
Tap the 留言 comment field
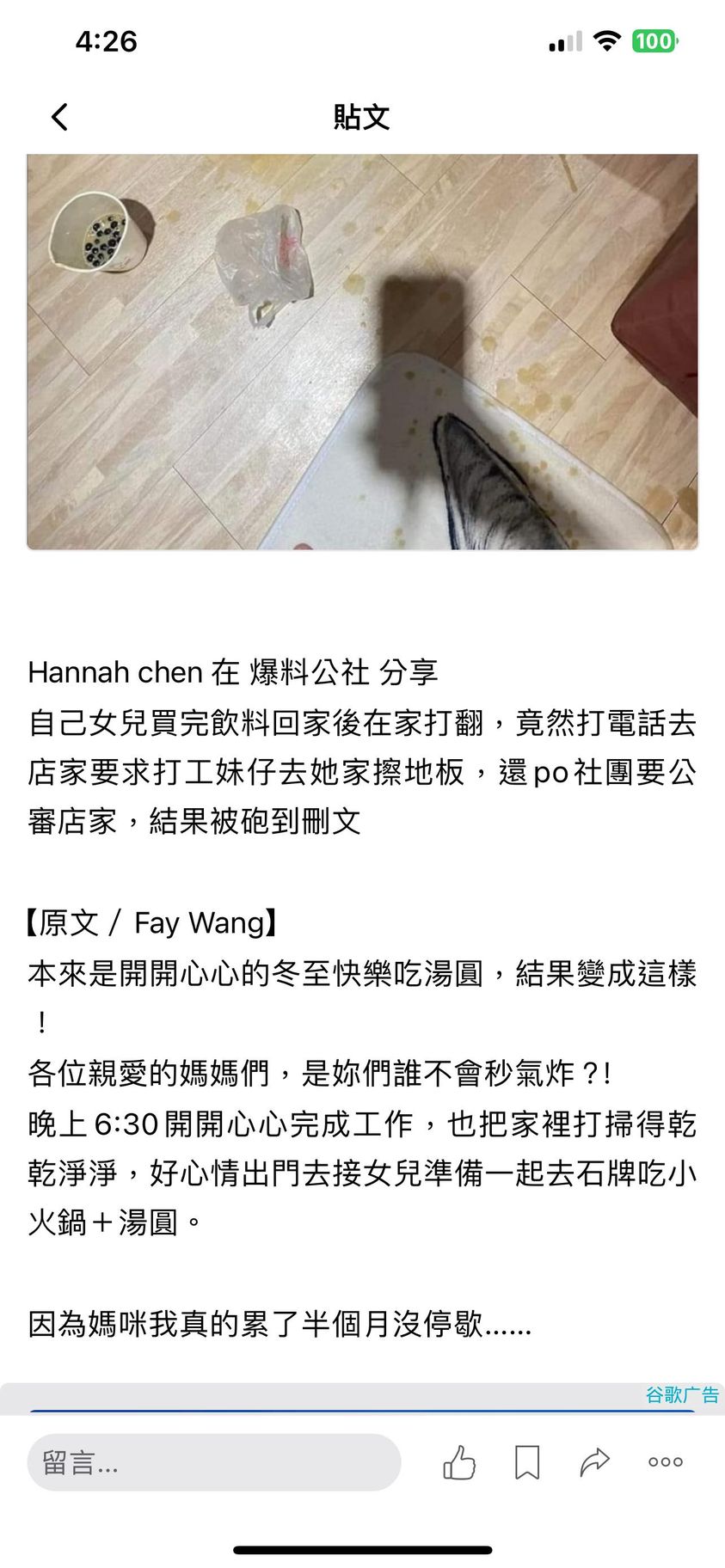tap(214, 1461)
